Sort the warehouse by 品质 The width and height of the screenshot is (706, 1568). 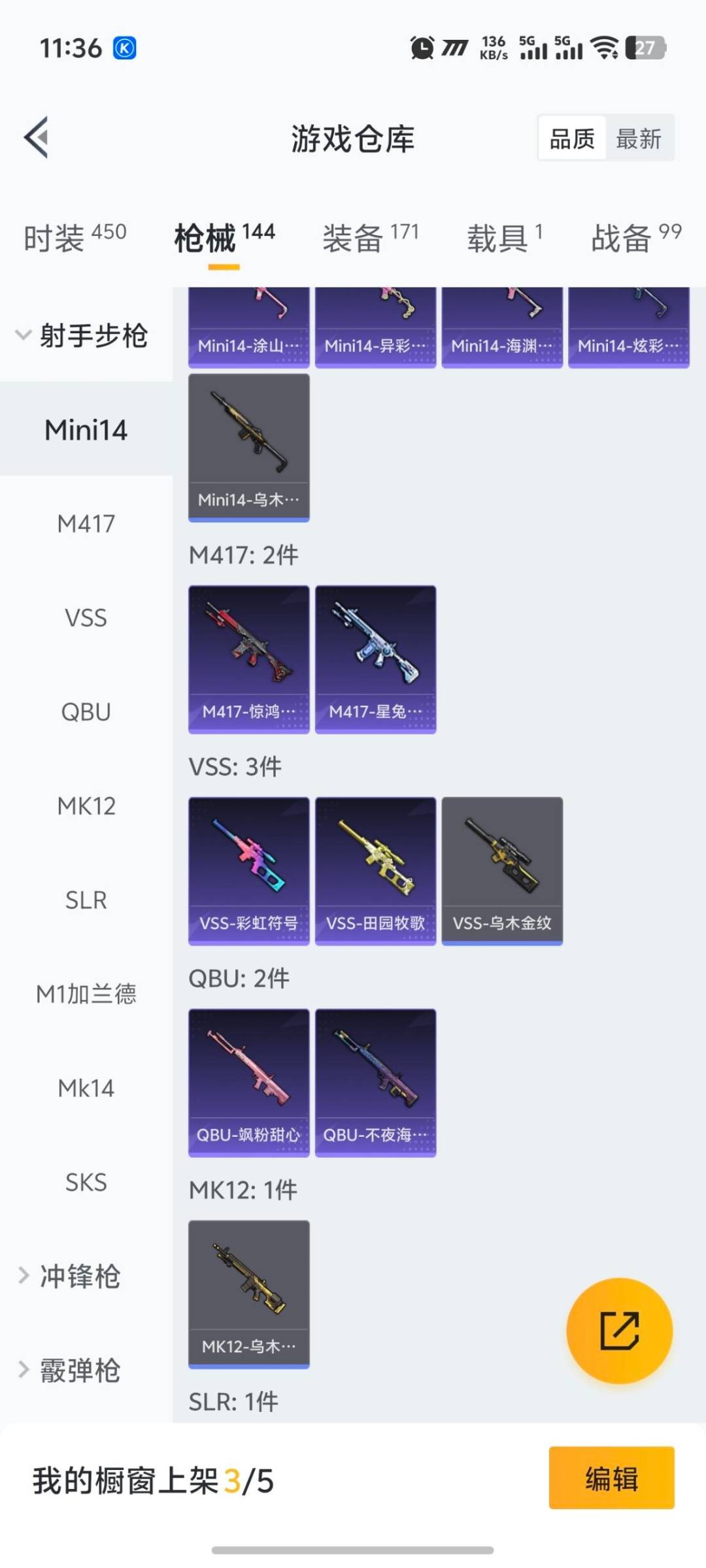coord(572,139)
